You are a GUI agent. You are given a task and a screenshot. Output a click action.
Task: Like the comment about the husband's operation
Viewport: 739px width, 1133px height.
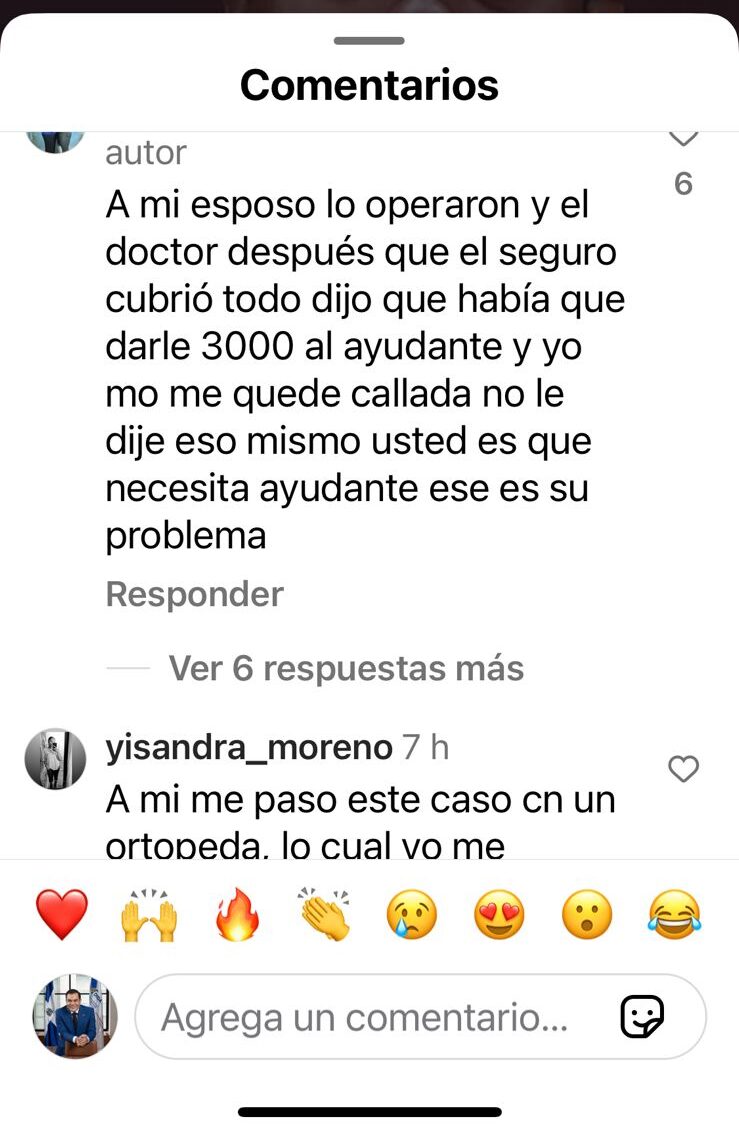[683, 138]
